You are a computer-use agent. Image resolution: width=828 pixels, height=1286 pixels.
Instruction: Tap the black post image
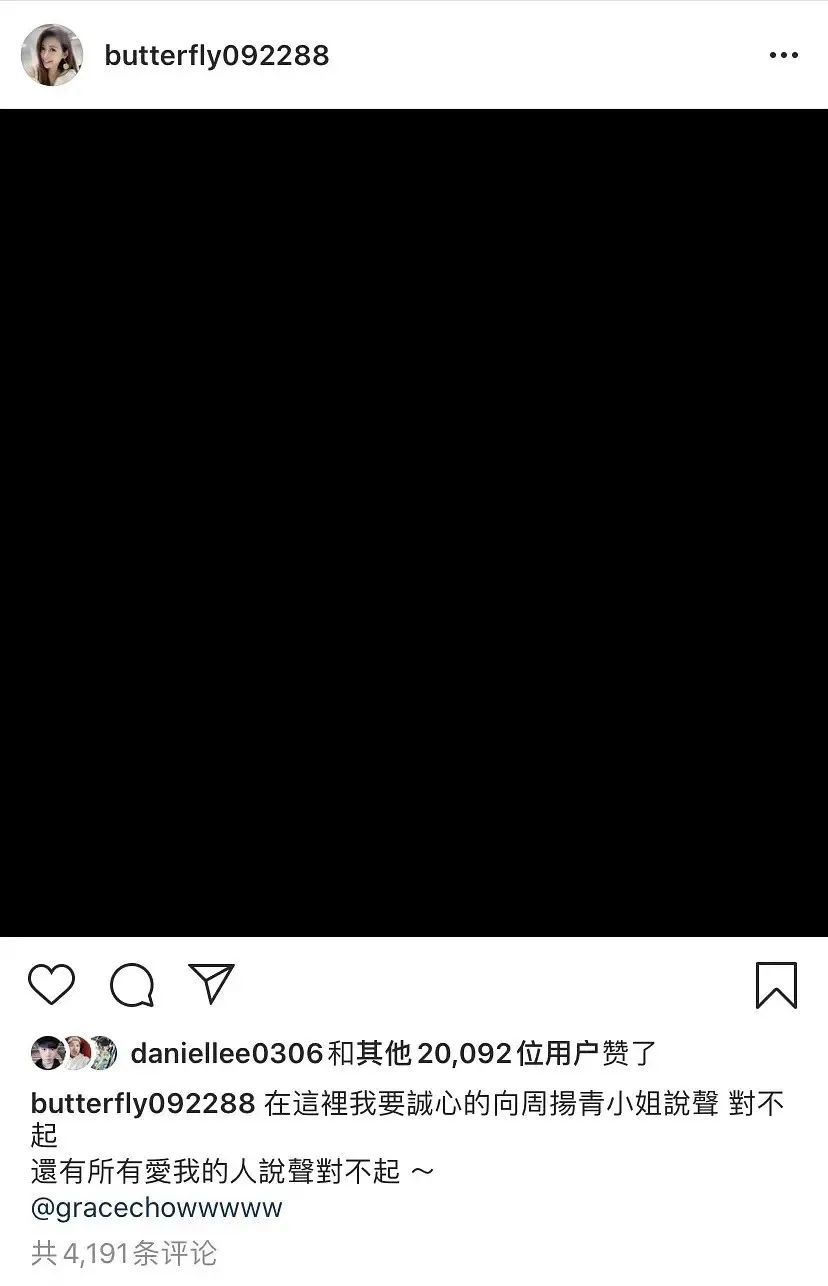click(x=414, y=522)
